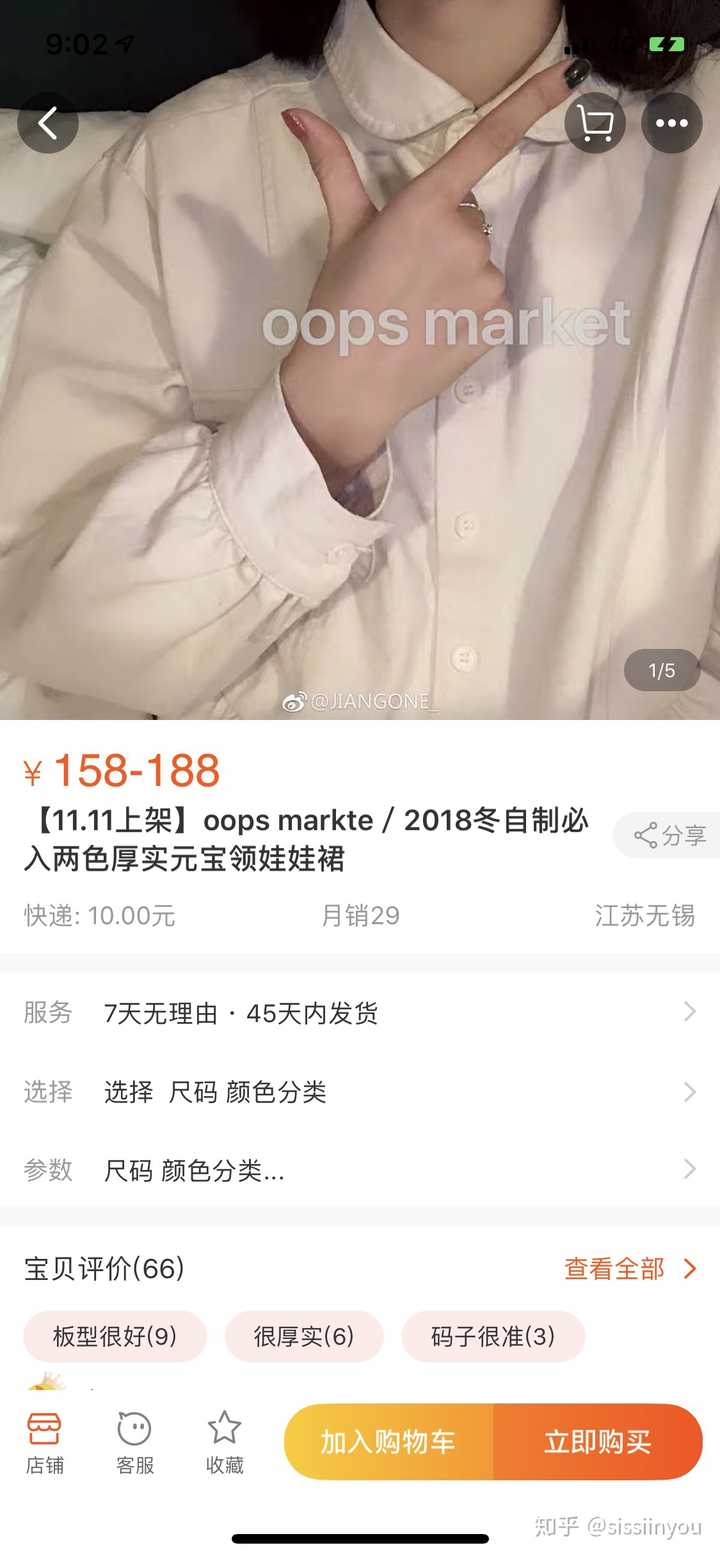Add item to favorites with 收藏
Viewport: 720px width, 1559px height.
coord(224,1443)
